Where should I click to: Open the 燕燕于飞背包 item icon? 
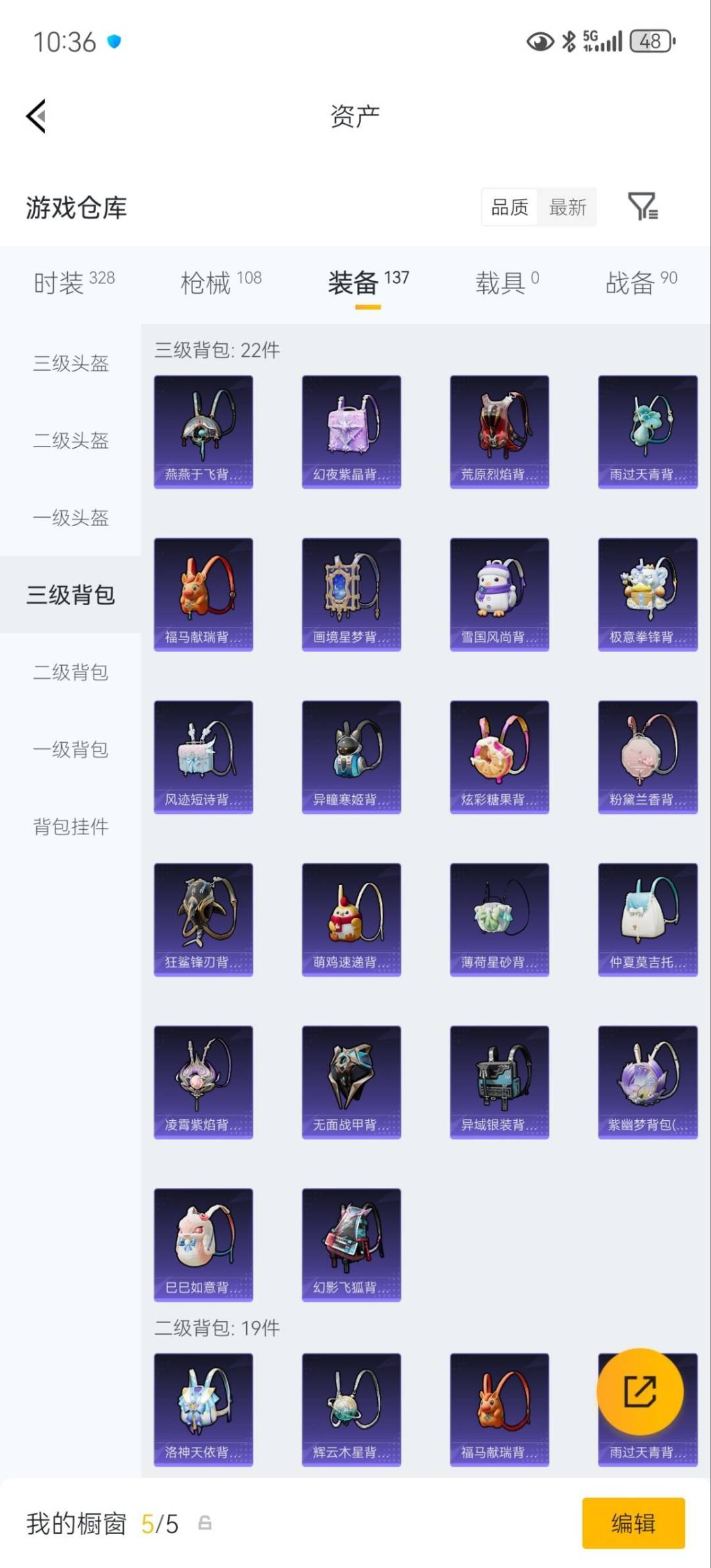point(203,428)
